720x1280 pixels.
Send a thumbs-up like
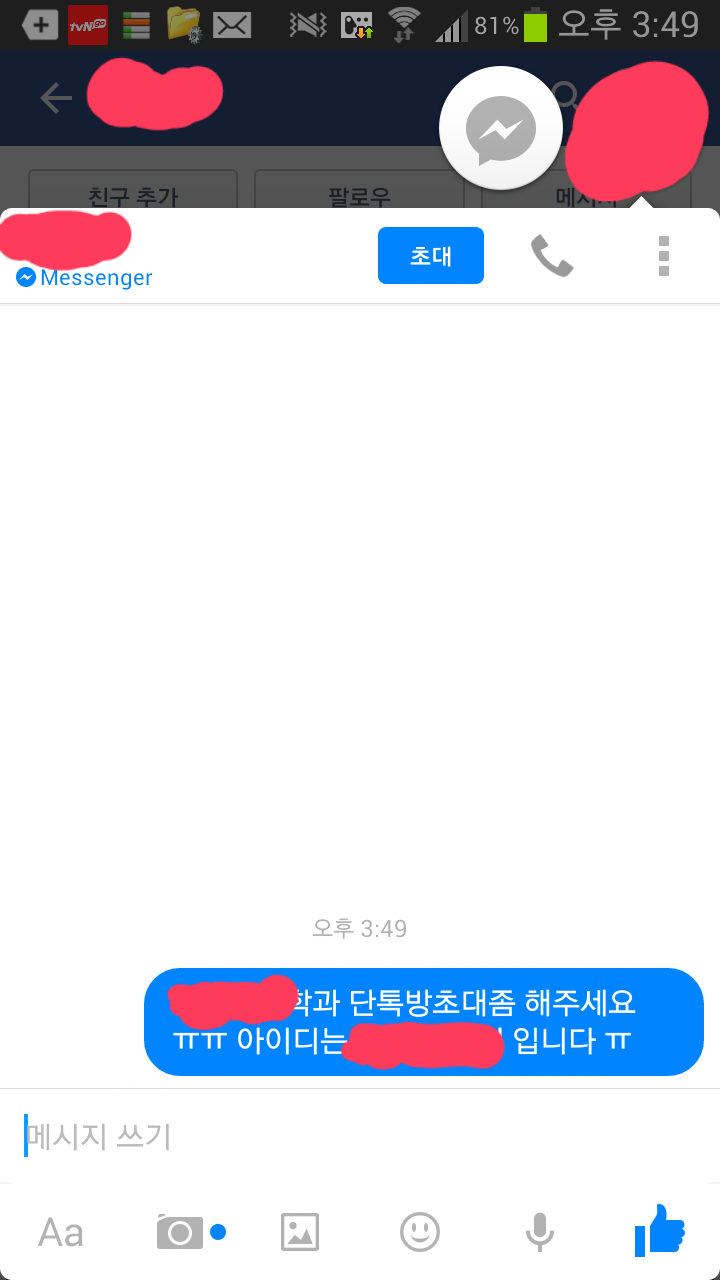pos(660,1230)
